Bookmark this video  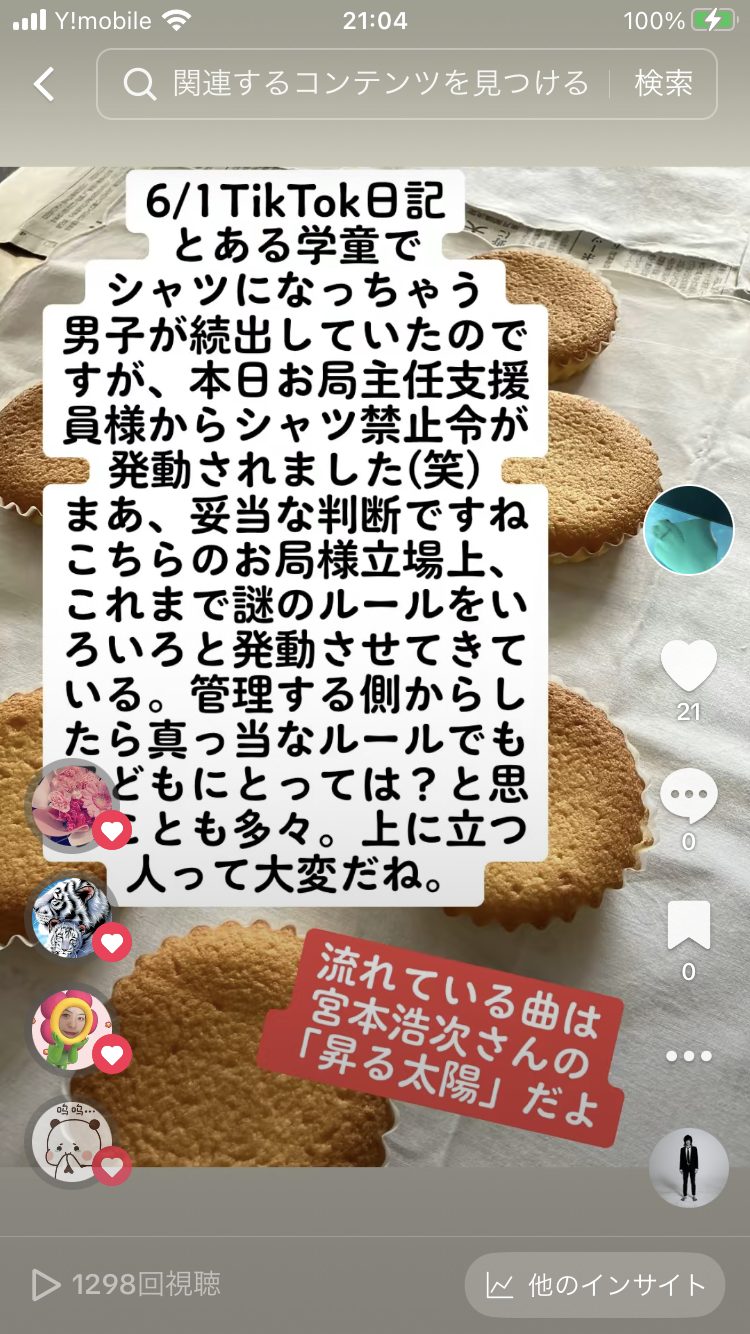688,926
